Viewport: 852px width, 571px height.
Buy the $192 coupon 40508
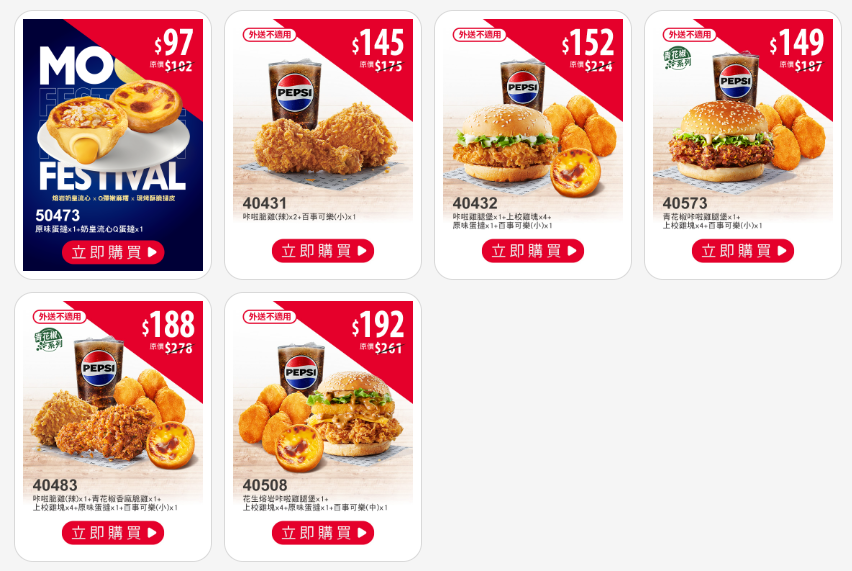(322, 533)
